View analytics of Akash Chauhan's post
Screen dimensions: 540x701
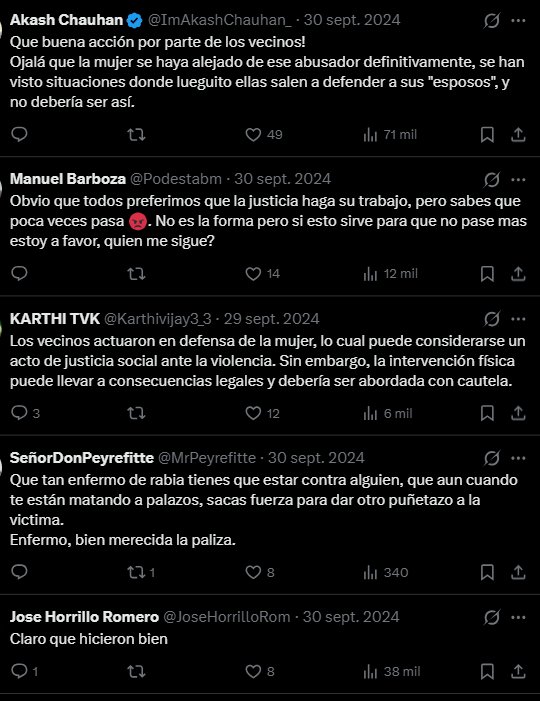[x=390, y=135]
